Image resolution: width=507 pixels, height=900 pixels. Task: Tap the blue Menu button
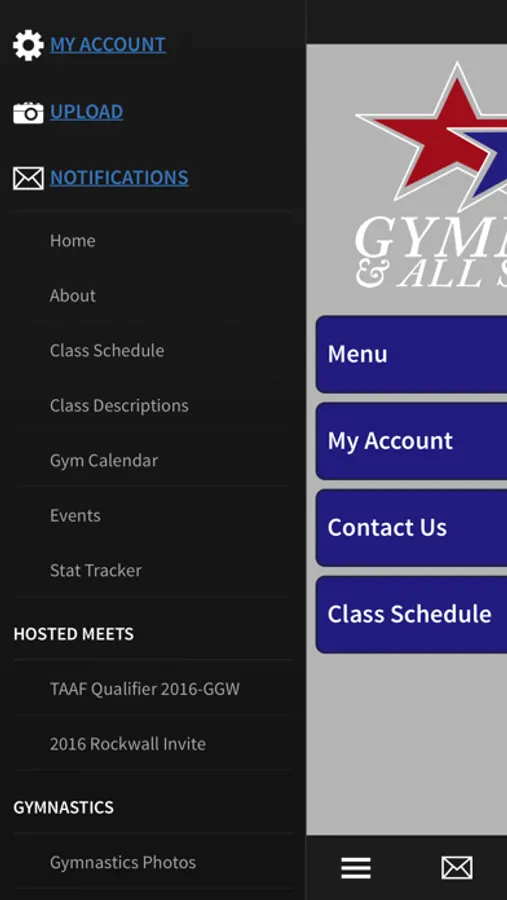(x=411, y=354)
